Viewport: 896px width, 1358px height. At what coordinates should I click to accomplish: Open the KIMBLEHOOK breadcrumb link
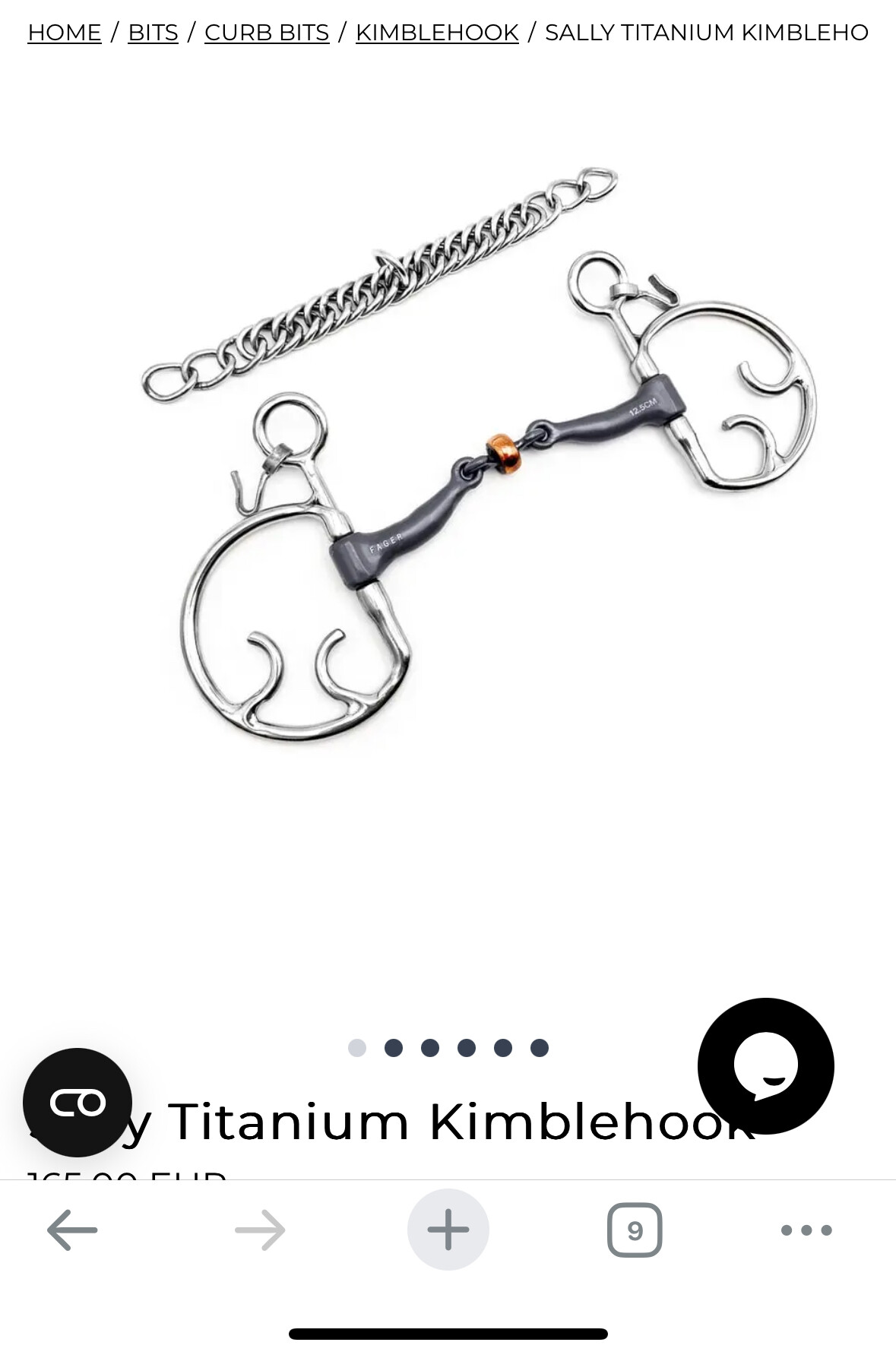pos(437,33)
